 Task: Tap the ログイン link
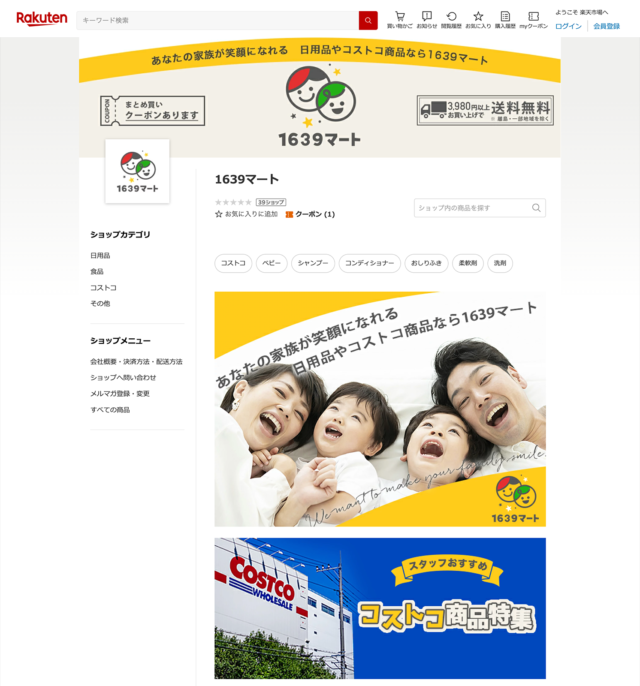tap(568, 26)
